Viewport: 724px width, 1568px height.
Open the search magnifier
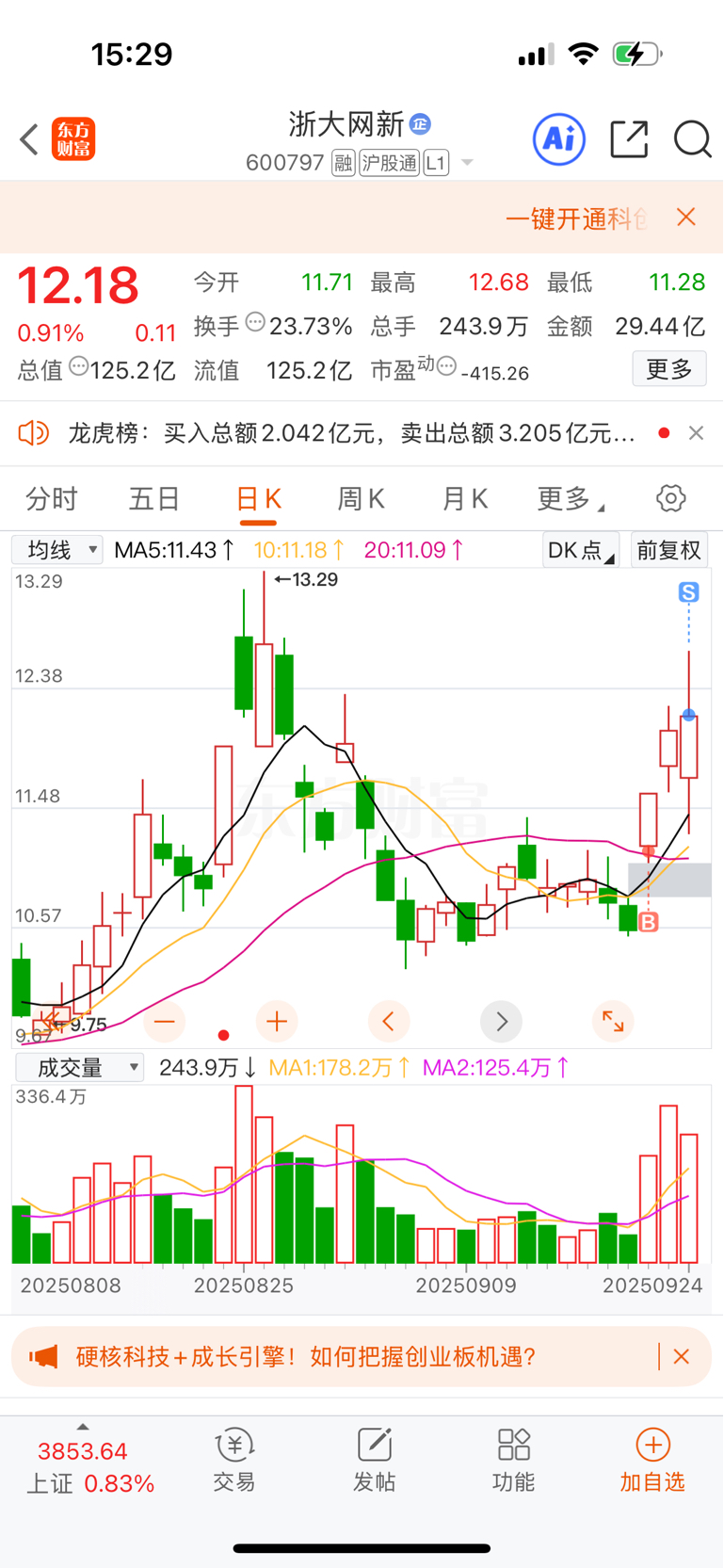coord(692,139)
